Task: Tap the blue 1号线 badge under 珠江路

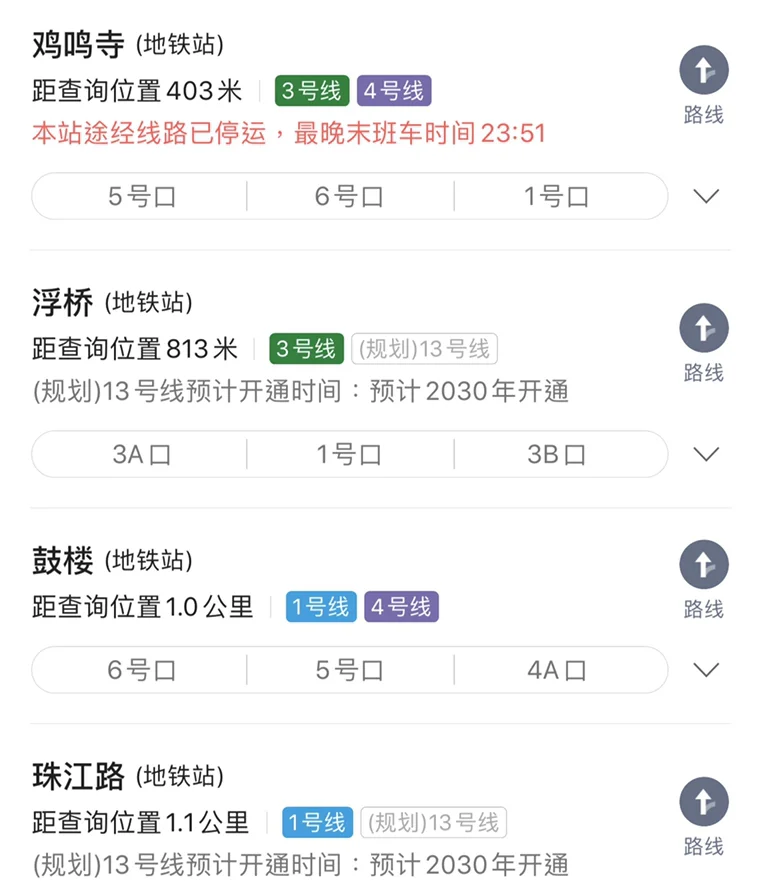Action: [320, 824]
